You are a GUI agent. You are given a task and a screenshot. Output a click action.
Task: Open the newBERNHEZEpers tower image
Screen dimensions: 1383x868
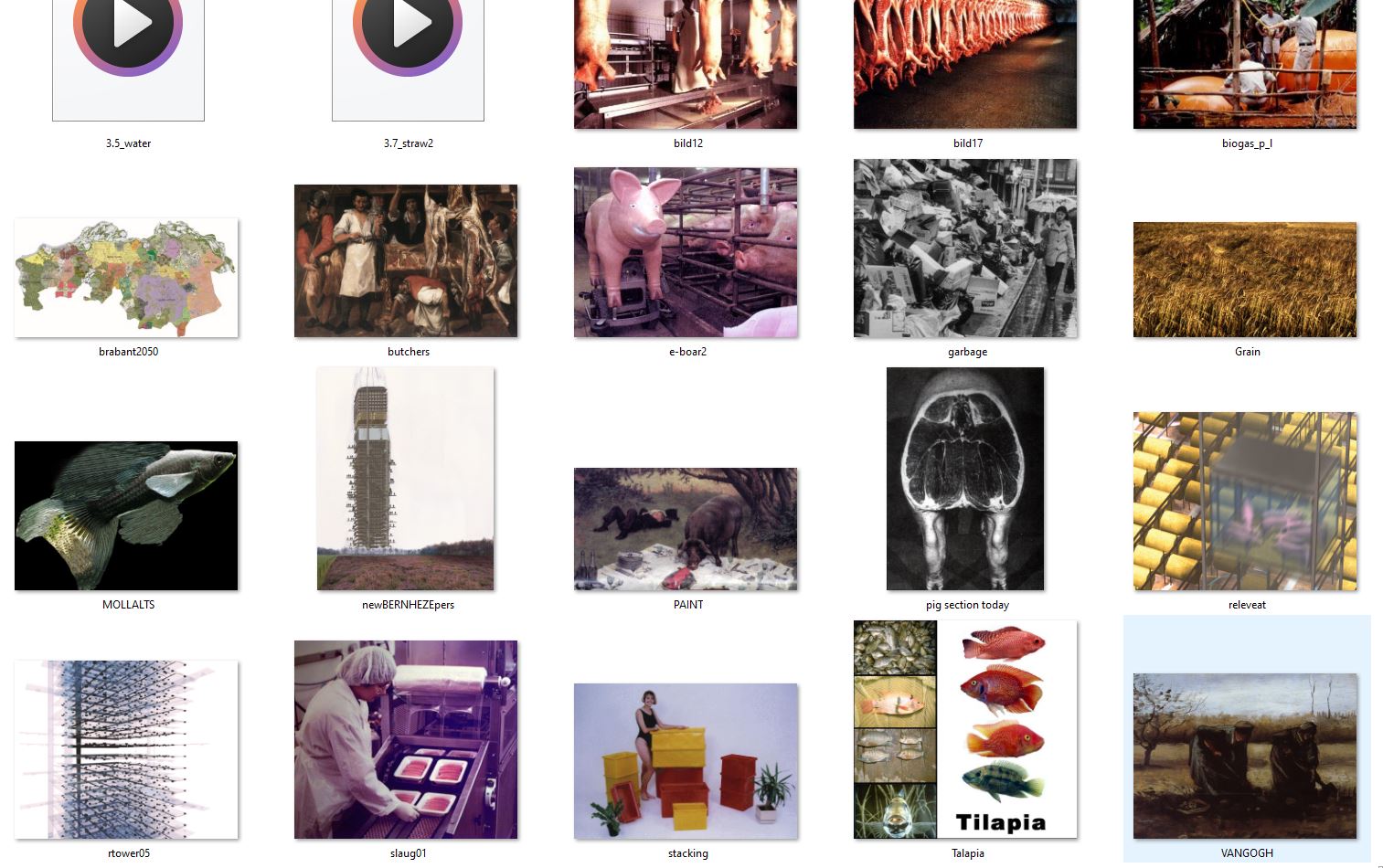point(406,479)
